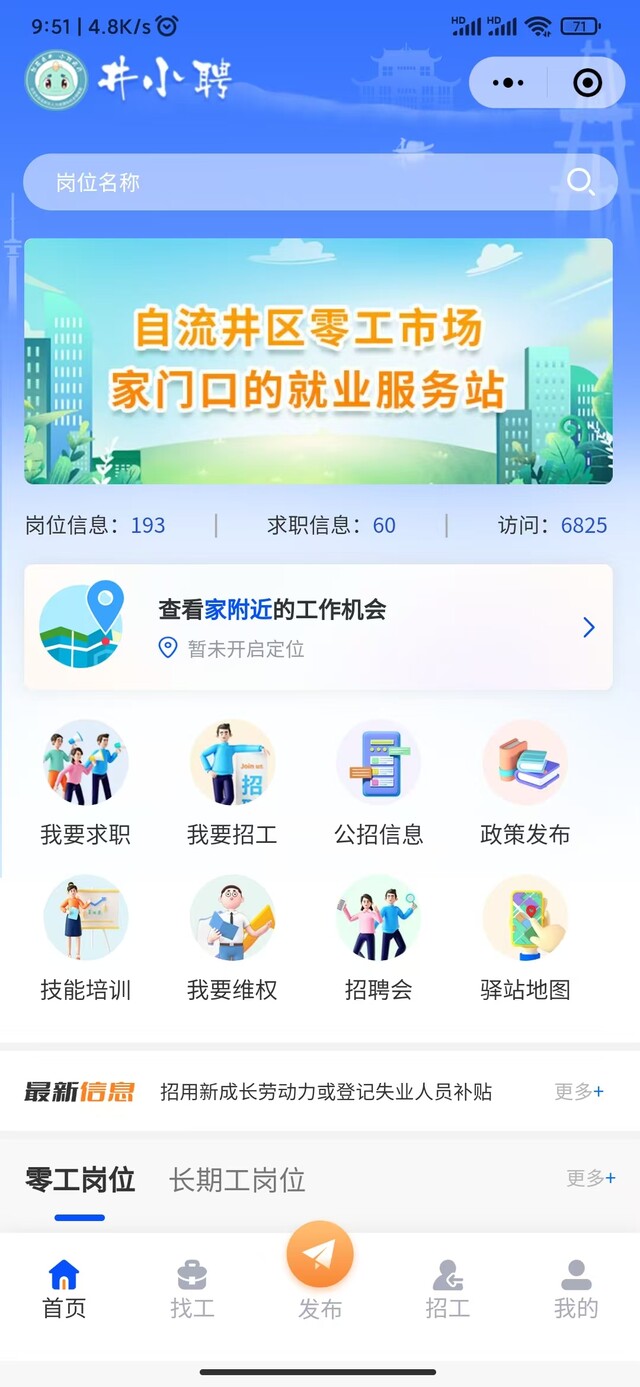The height and width of the screenshot is (1387, 640).
Task: Open 查看家附近的工作机会 card
Action: tap(318, 627)
